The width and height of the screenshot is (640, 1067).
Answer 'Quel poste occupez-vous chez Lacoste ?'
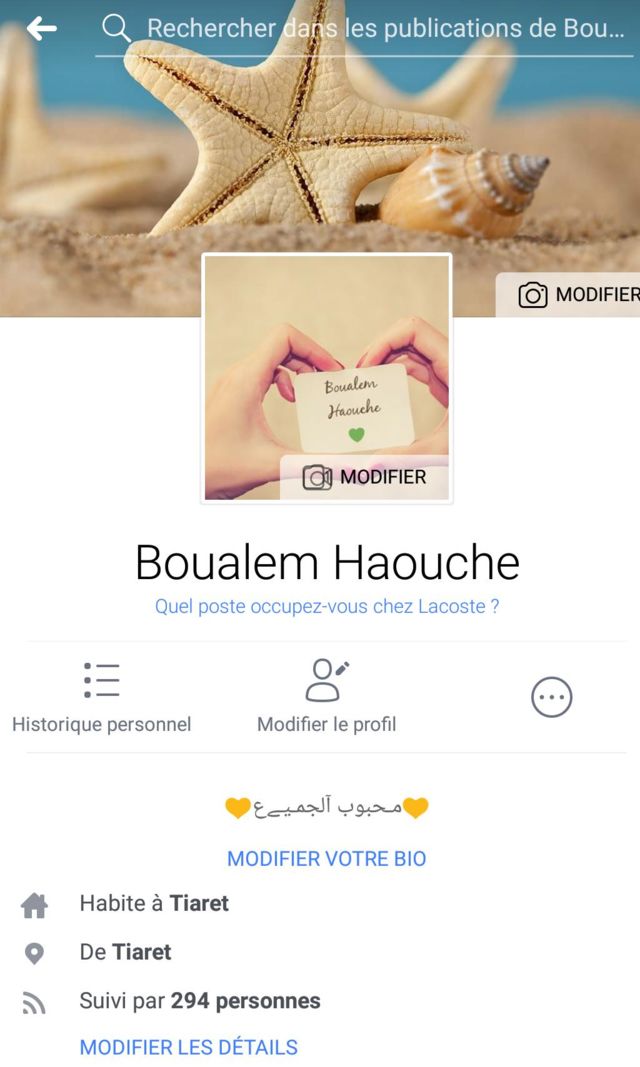tap(327, 607)
